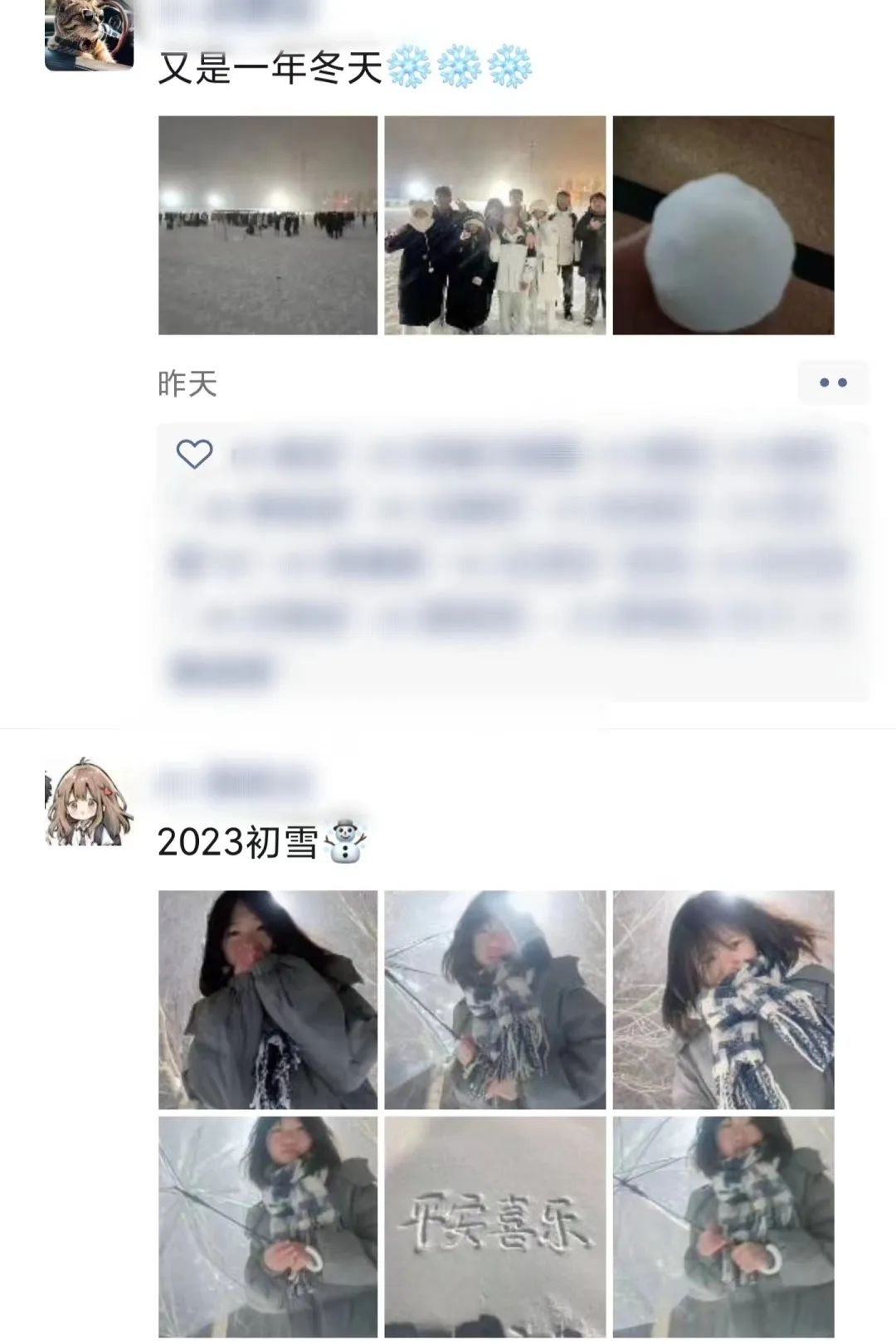The height and width of the screenshot is (1344, 896).
Task: View the group photo in the snow
Action: coord(494,225)
